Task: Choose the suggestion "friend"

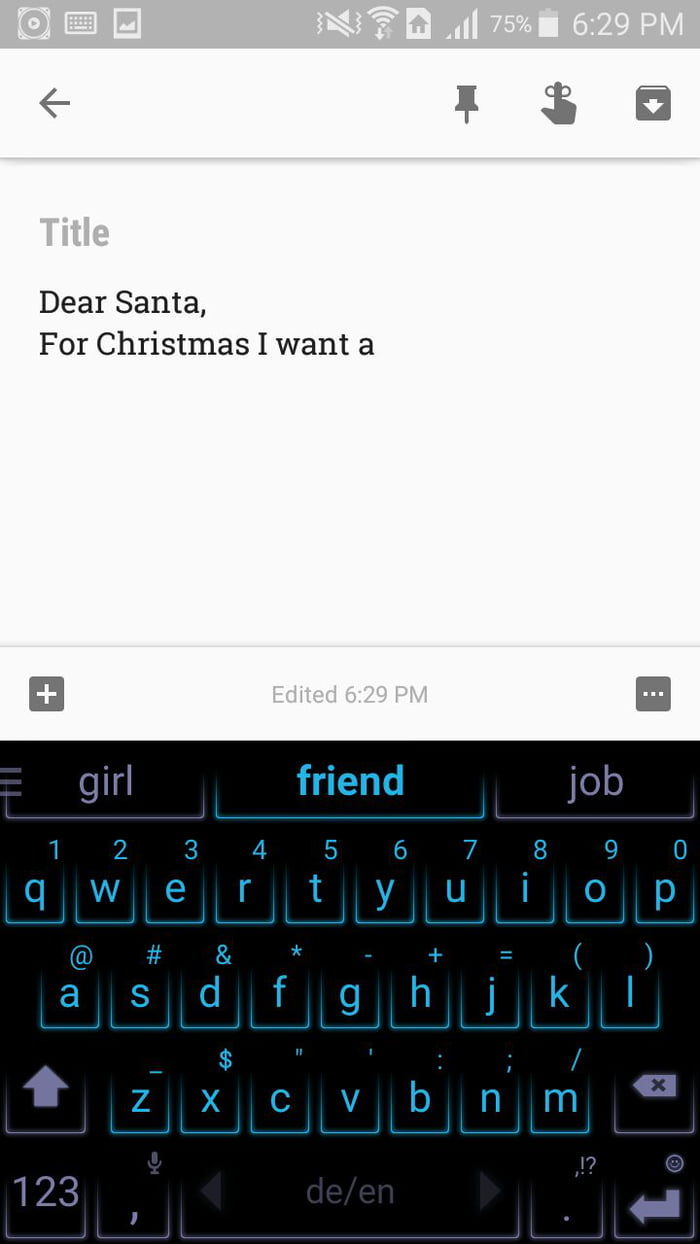Action: (350, 782)
